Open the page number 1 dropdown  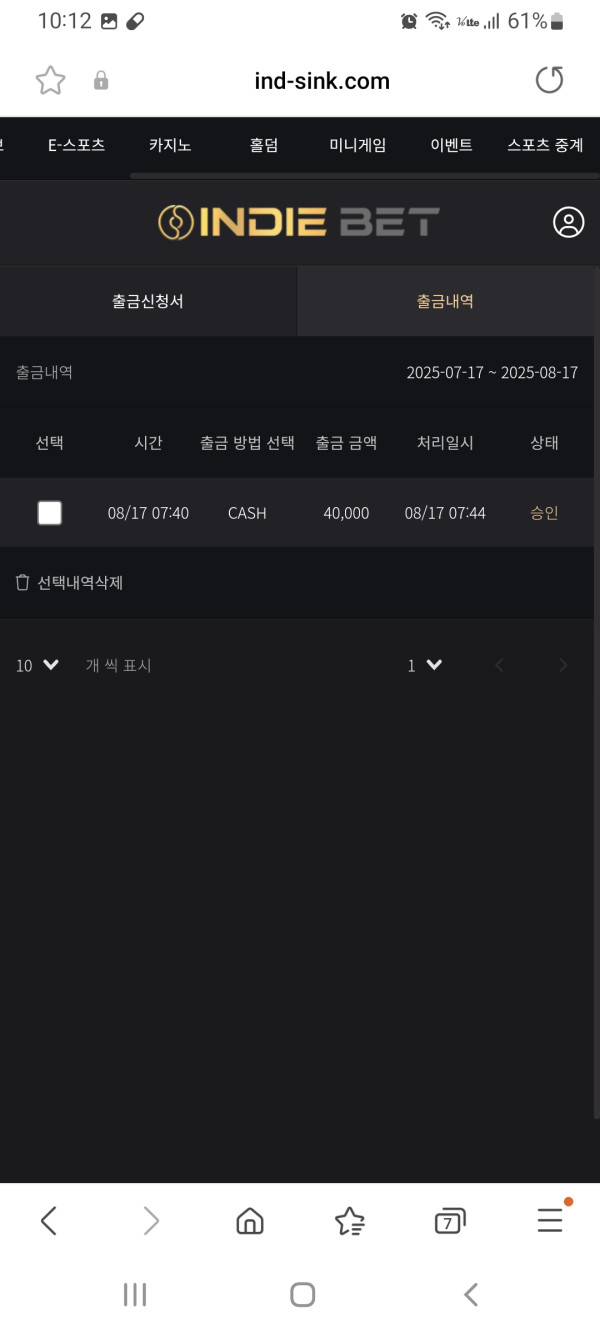click(425, 665)
